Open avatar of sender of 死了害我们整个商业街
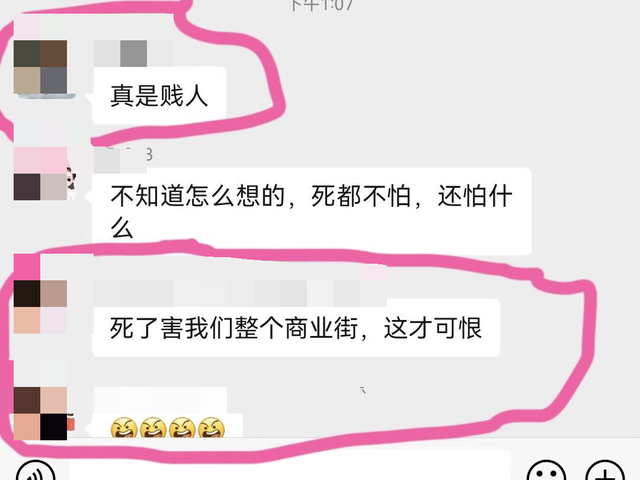 41,307
